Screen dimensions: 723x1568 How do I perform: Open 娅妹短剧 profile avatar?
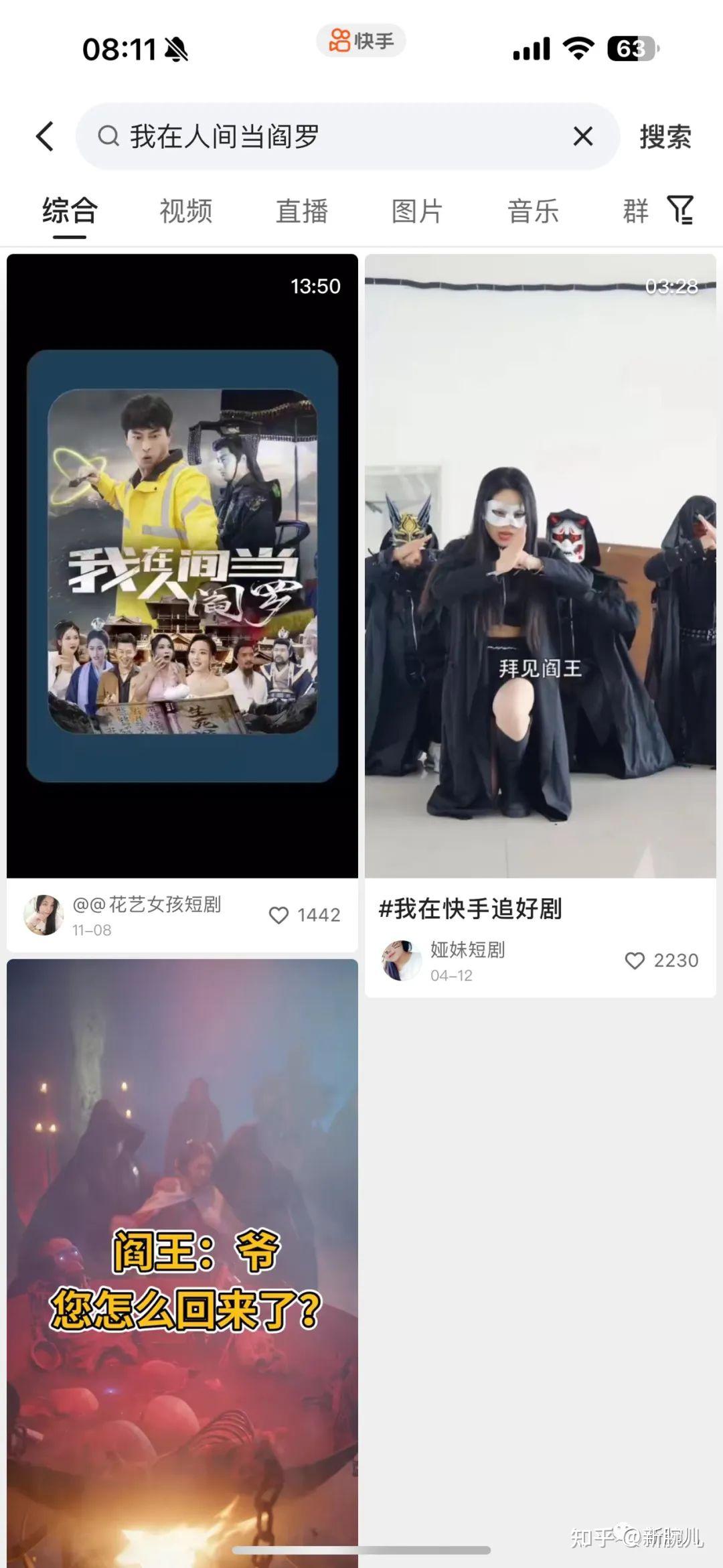(x=398, y=960)
